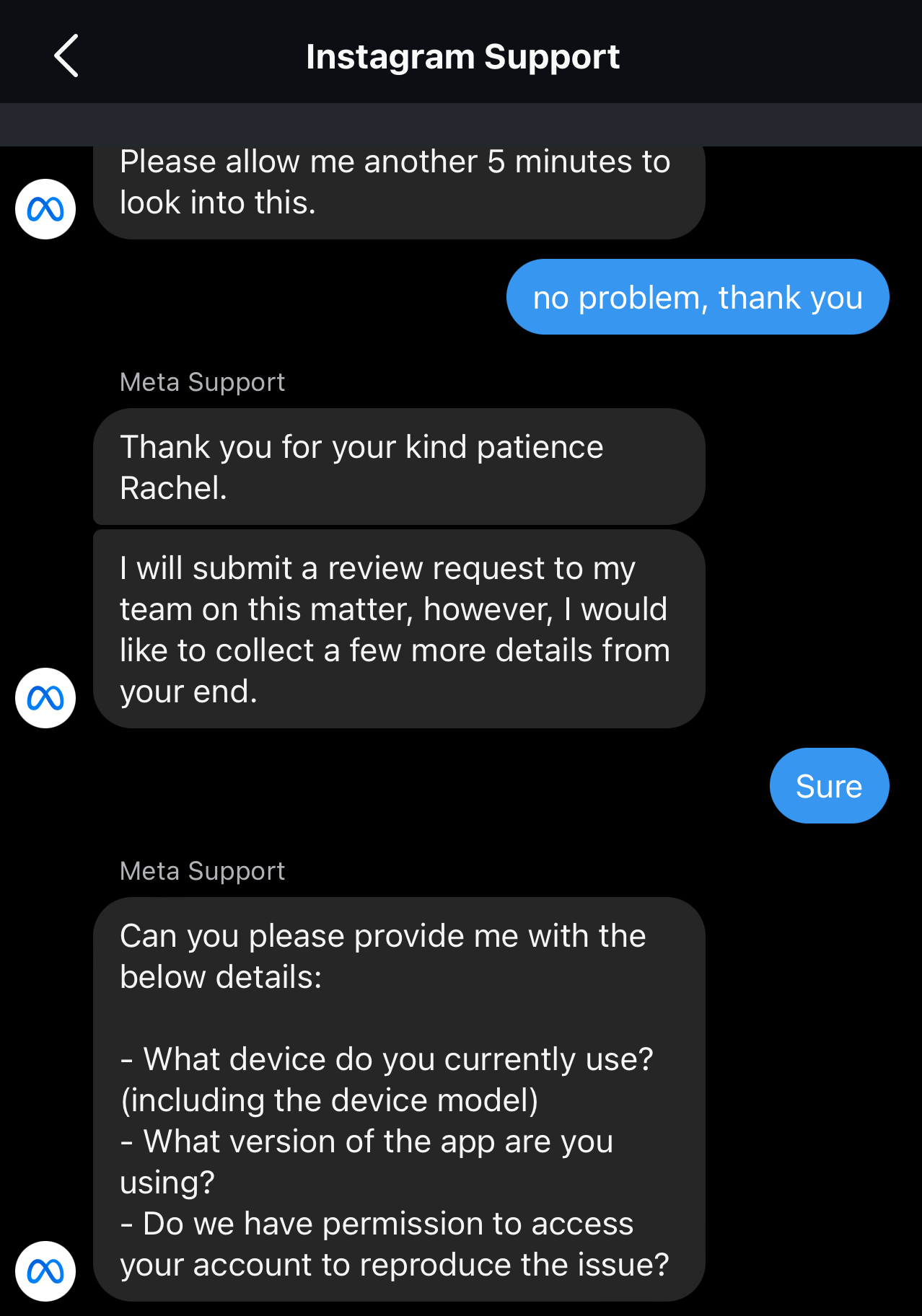The width and height of the screenshot is (922, 1316).
Task: Go back from Instagram Support chat
Action: pyautogui.click(x=66, y=56)
